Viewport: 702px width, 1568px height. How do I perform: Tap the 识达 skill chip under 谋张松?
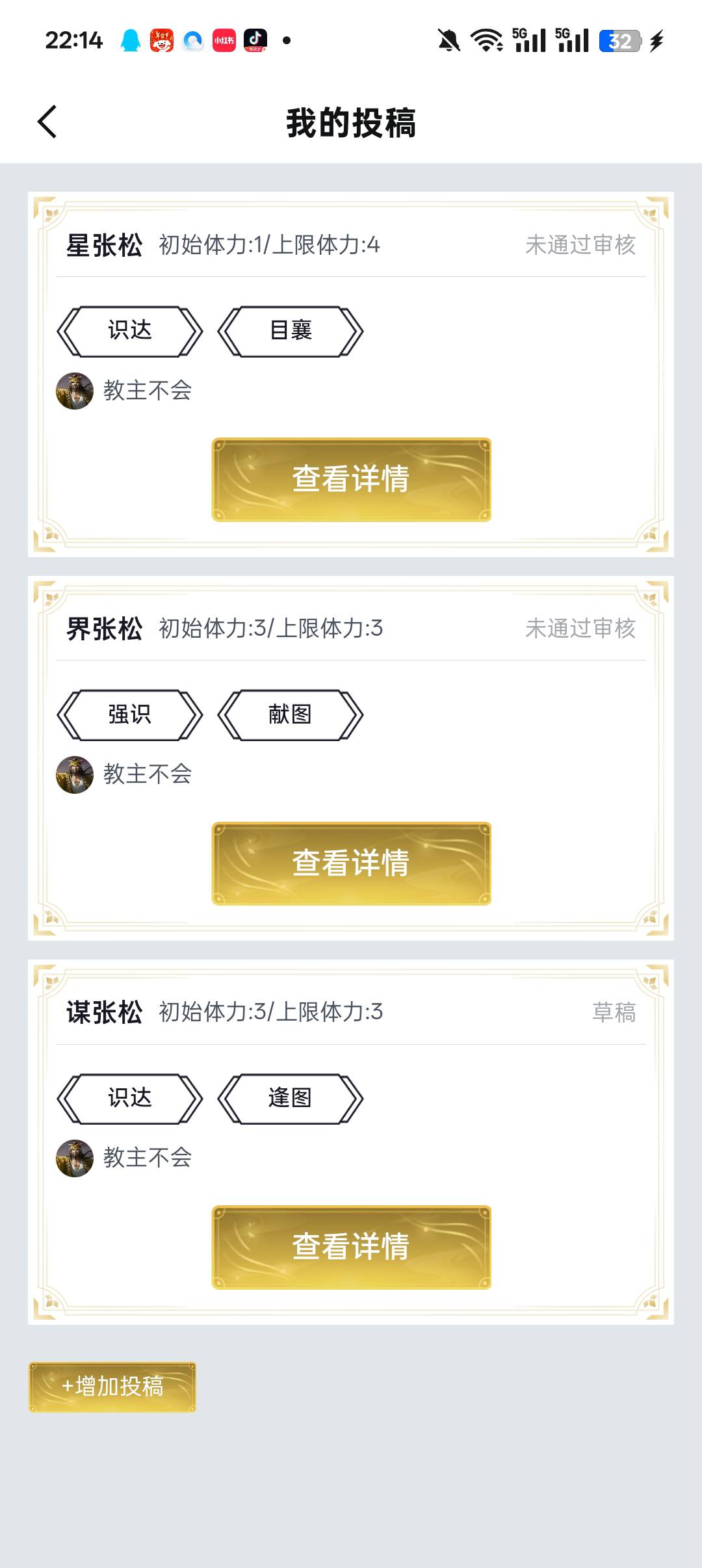click(130, 1098)
